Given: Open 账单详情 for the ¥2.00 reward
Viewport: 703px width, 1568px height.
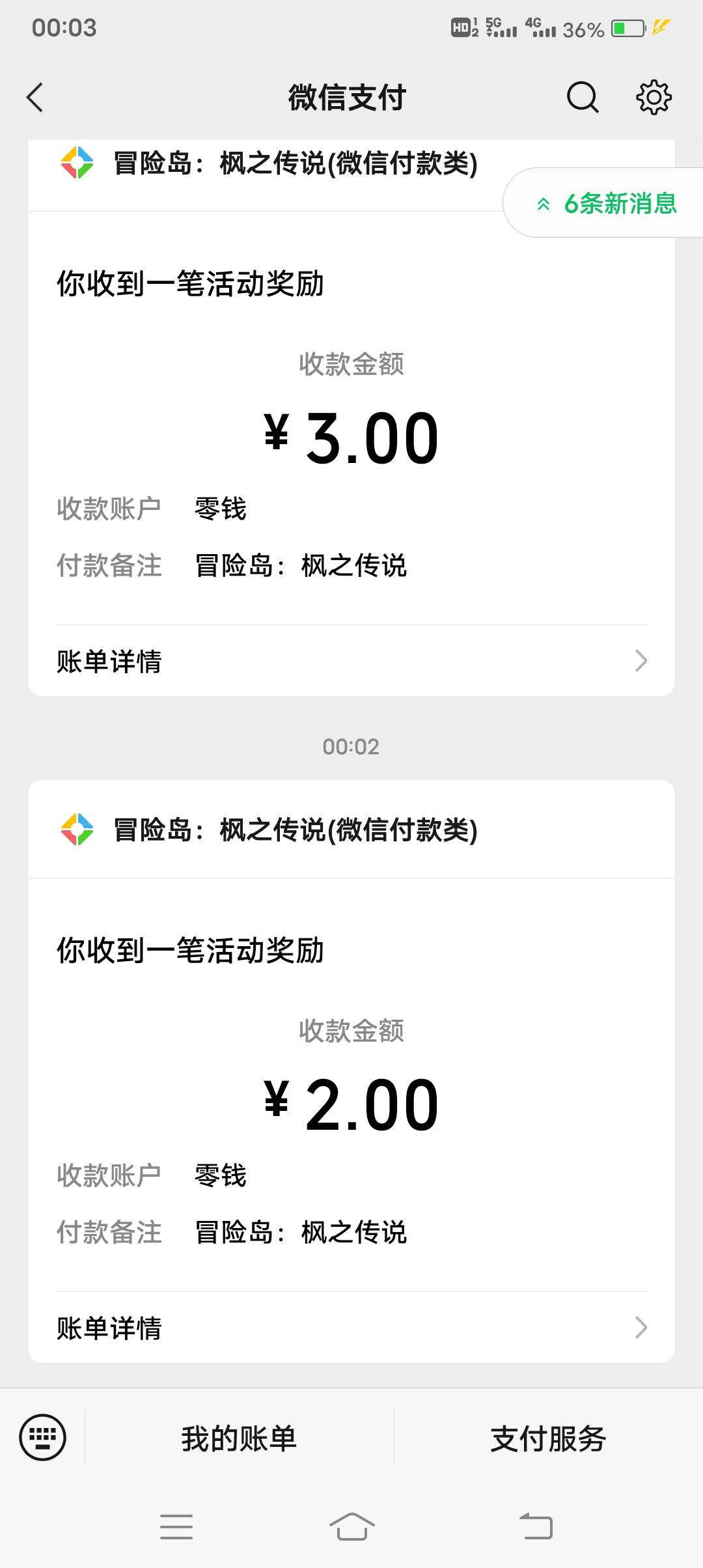Looking at the screenshot, I should (351, 1328).
